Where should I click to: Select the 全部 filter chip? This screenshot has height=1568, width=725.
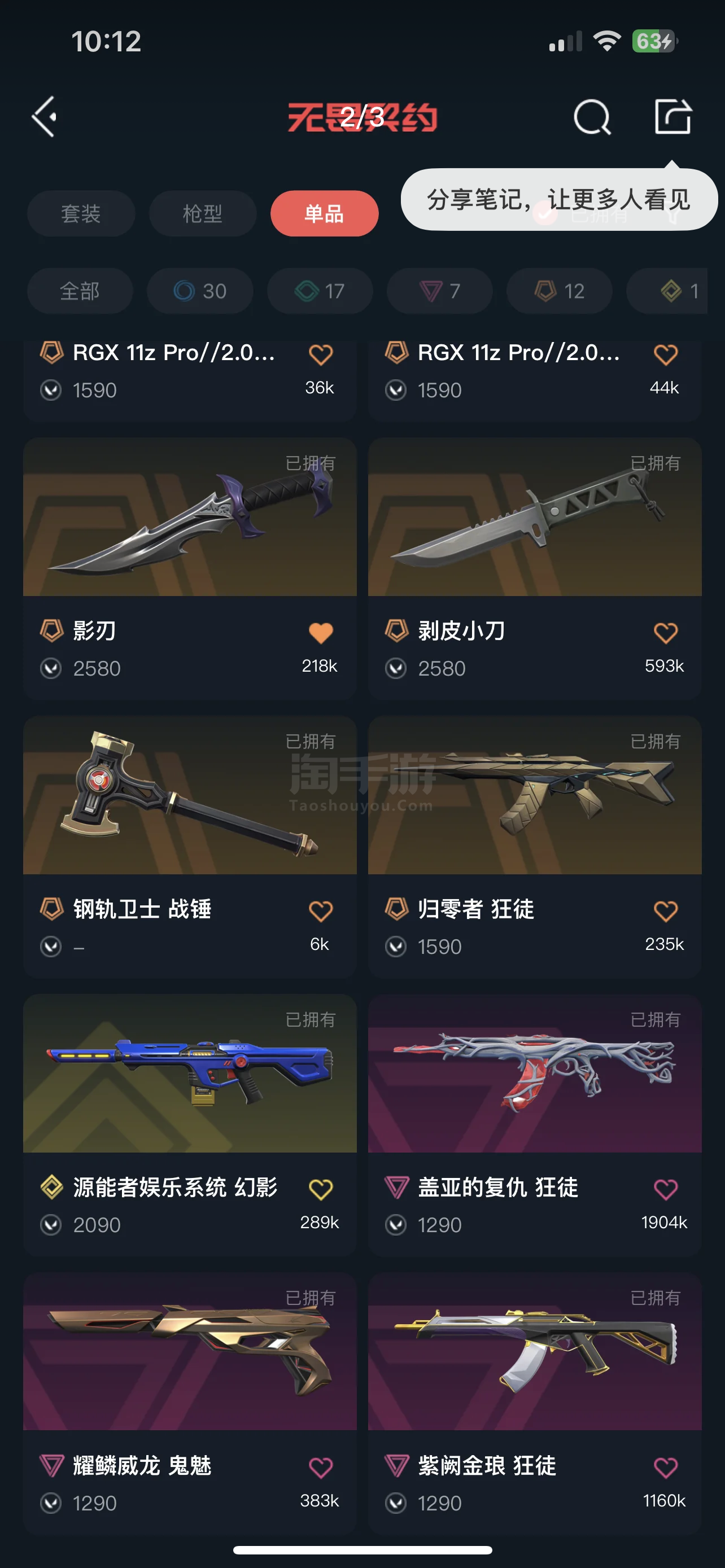click(x=80, y=291)
